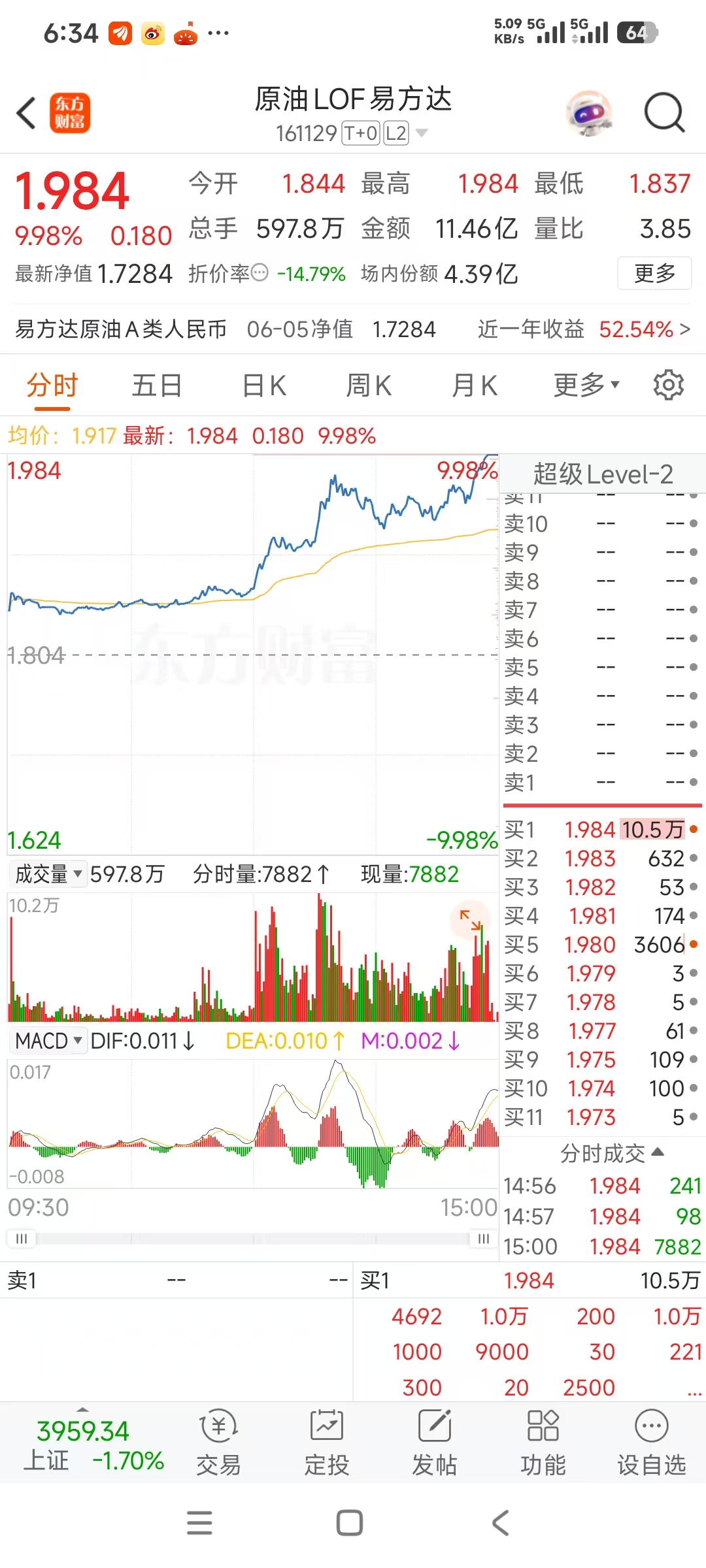This screenshot has width=706, height=1568.
Task: Go back using the top-left arrow
Action: tap(26, 113)
